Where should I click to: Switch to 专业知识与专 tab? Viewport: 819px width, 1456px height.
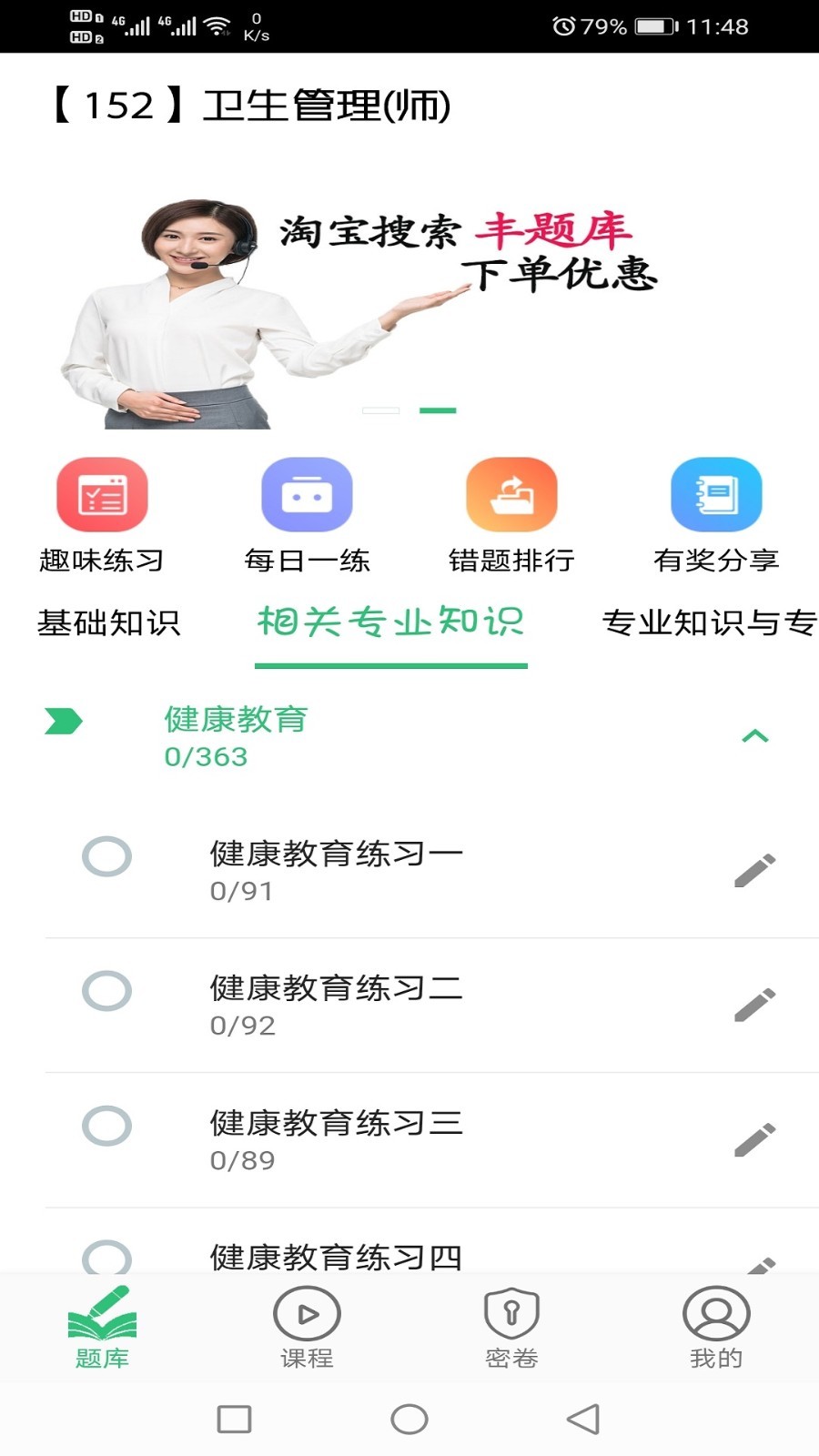(x=708, y=623)
